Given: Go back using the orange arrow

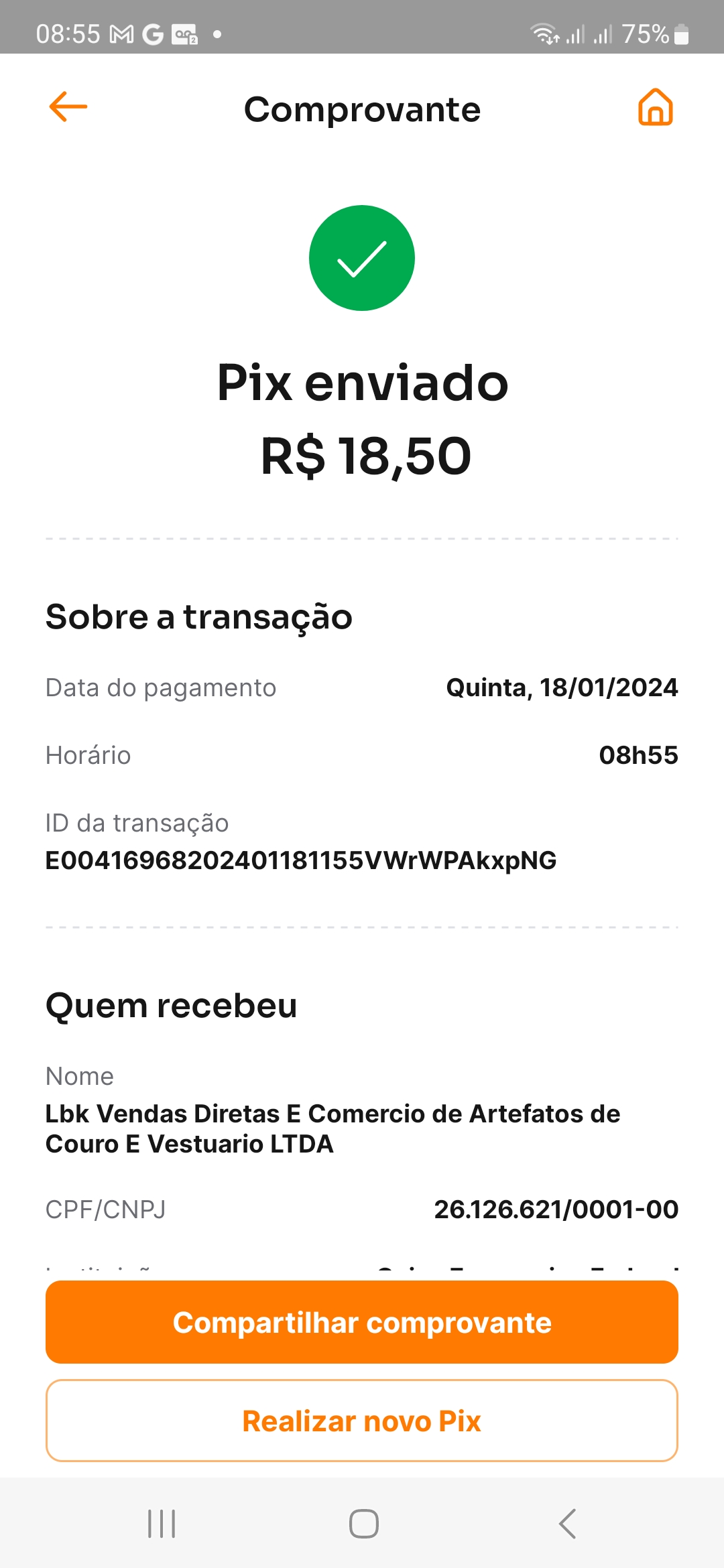Looking at the screenshot, I should pyautogui.click(x=68, y=107).
